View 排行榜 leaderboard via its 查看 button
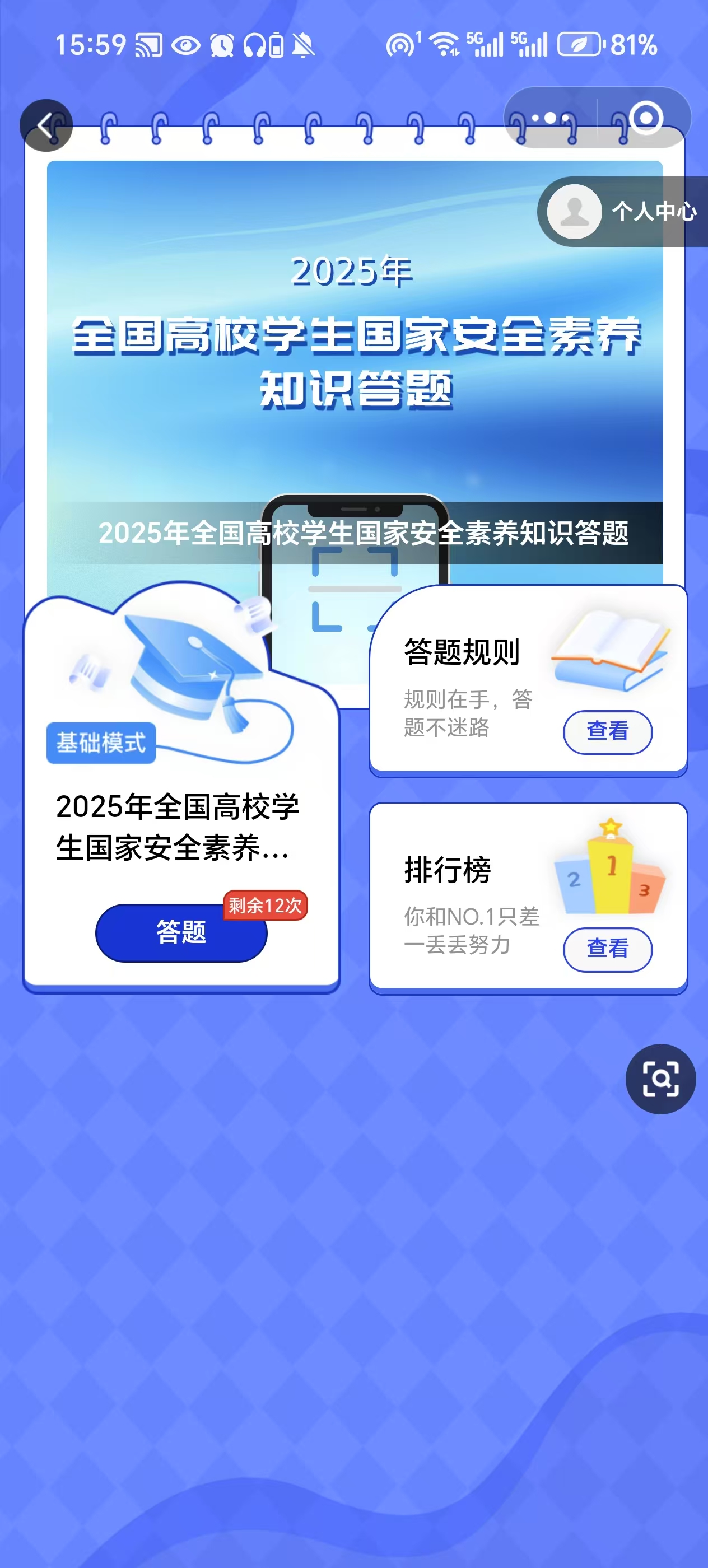Viewport: 708px width, 1568px height. [608, 949]
